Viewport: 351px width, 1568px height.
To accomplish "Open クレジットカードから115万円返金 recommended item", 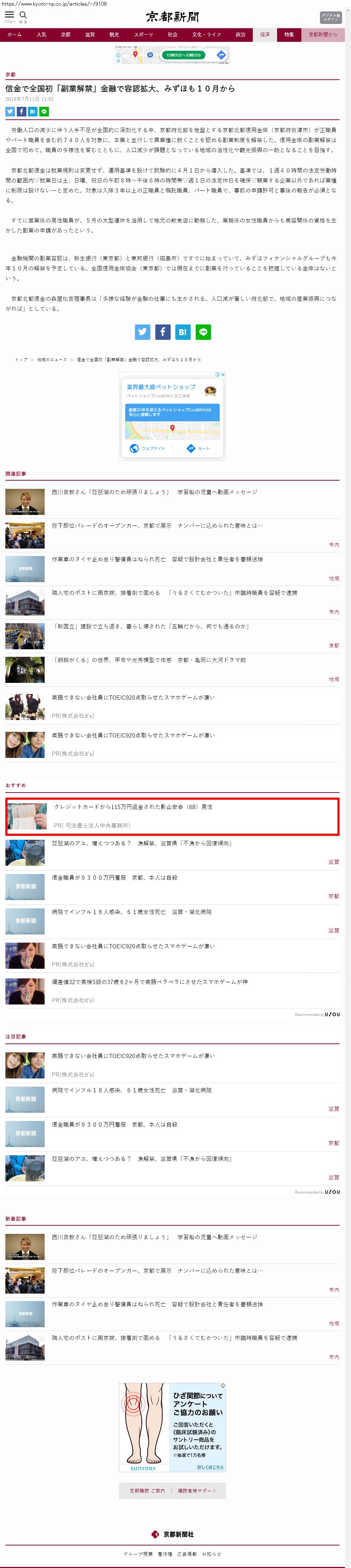I will [x=133, y=807].
